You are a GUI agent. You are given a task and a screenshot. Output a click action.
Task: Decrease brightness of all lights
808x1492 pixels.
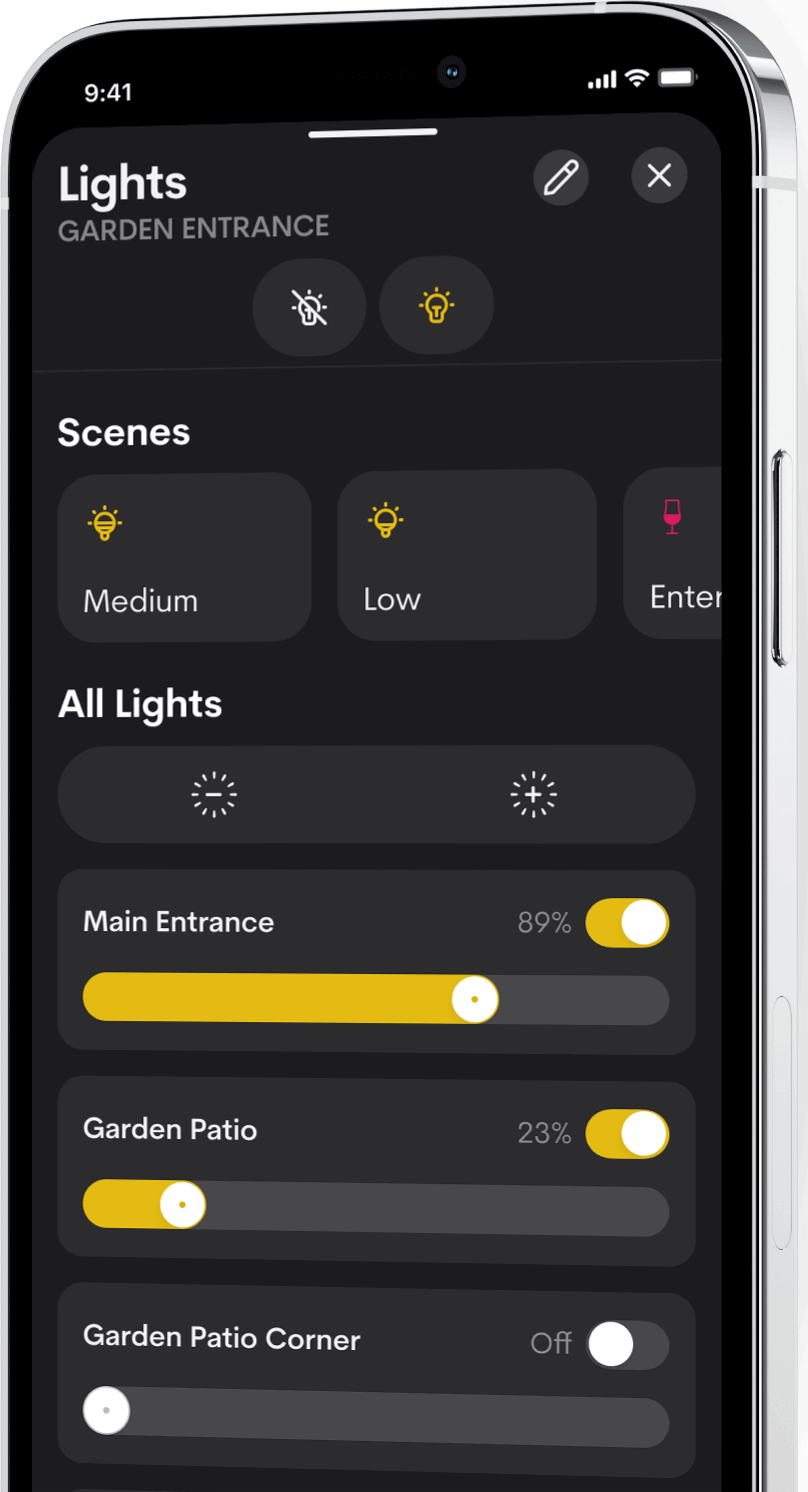click(214, 795)
